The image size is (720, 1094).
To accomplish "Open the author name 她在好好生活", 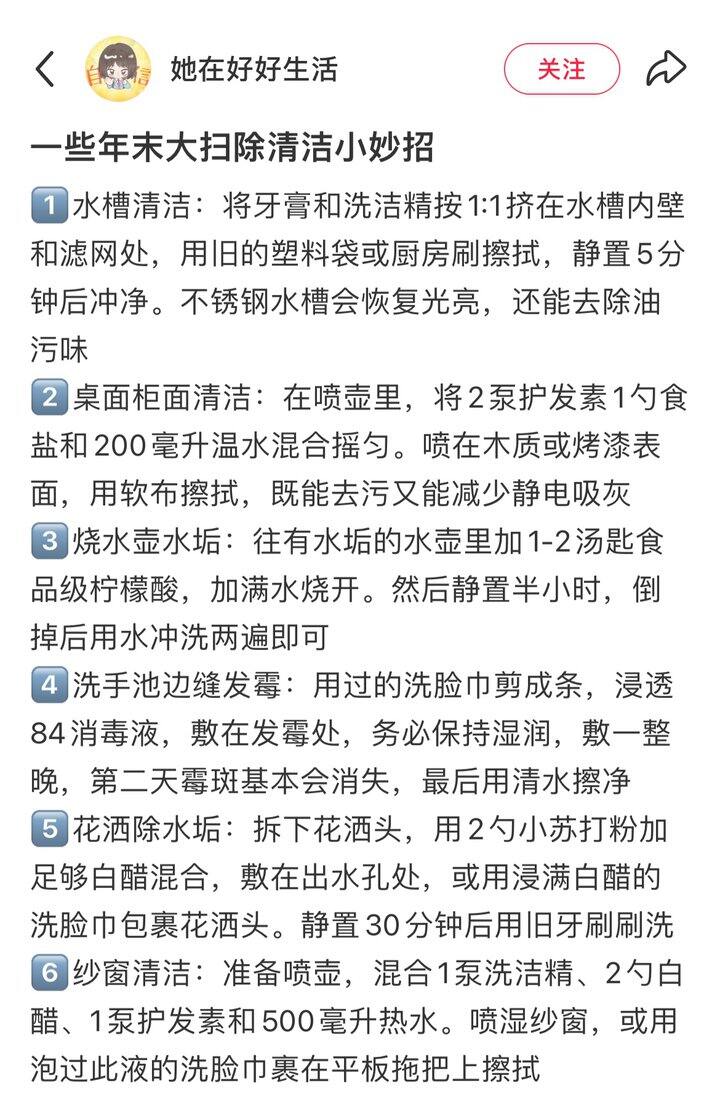I will click(x=254, y=69).
